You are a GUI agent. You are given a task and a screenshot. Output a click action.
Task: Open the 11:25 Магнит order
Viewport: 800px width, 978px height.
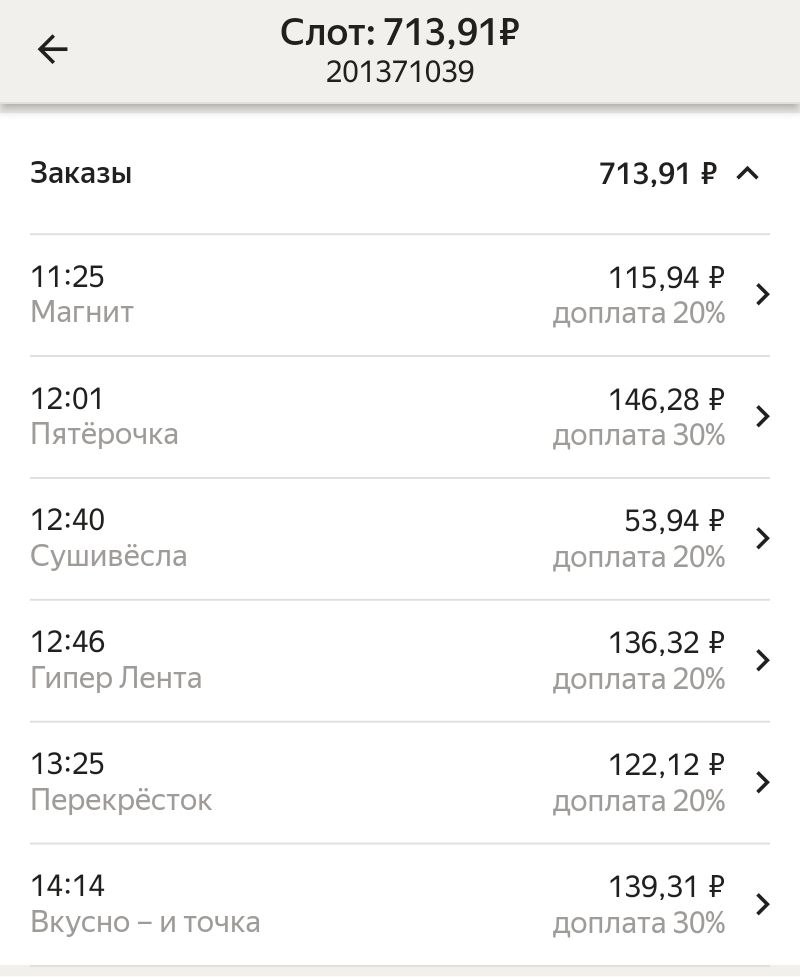400,295
